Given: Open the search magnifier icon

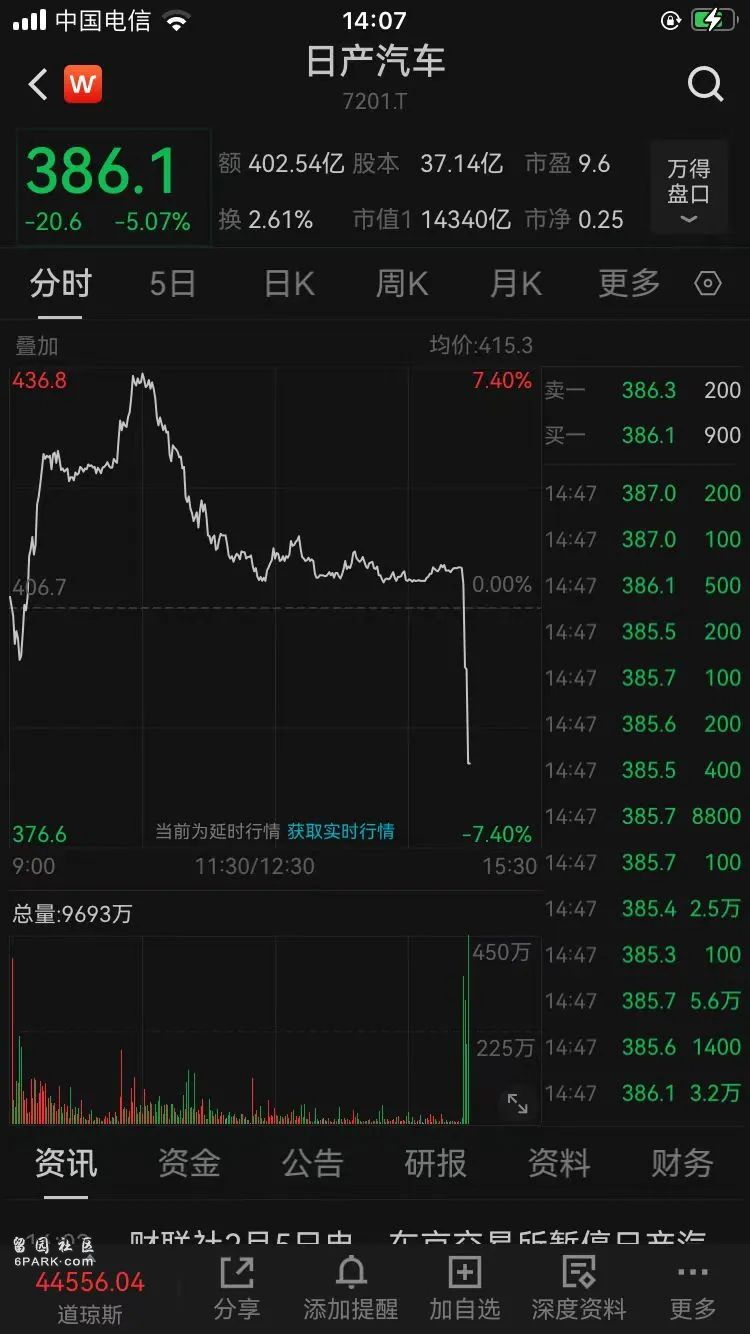Looking at the screenshot, I should pyautogui.click(x=705, y=85).
